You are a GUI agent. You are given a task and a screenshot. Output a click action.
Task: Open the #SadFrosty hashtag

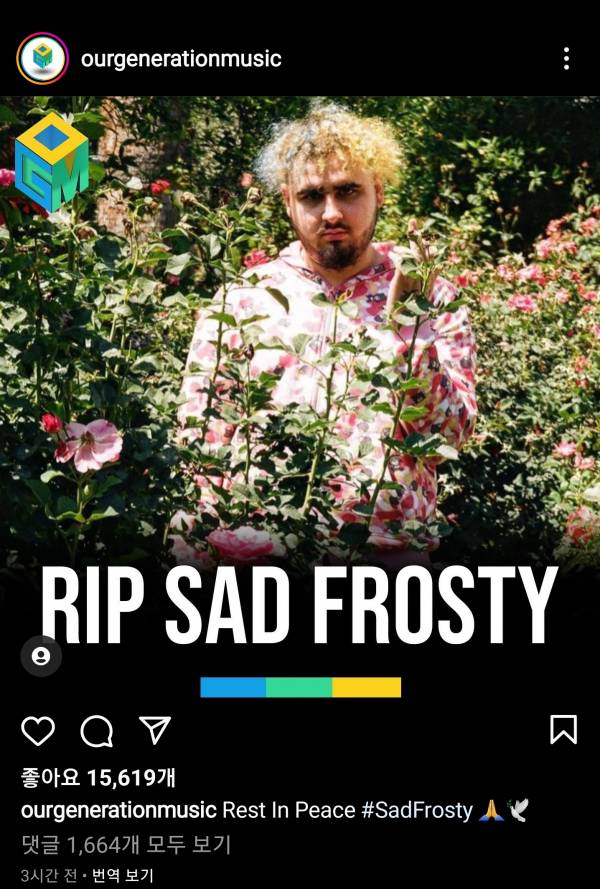[x=417, y=810]
